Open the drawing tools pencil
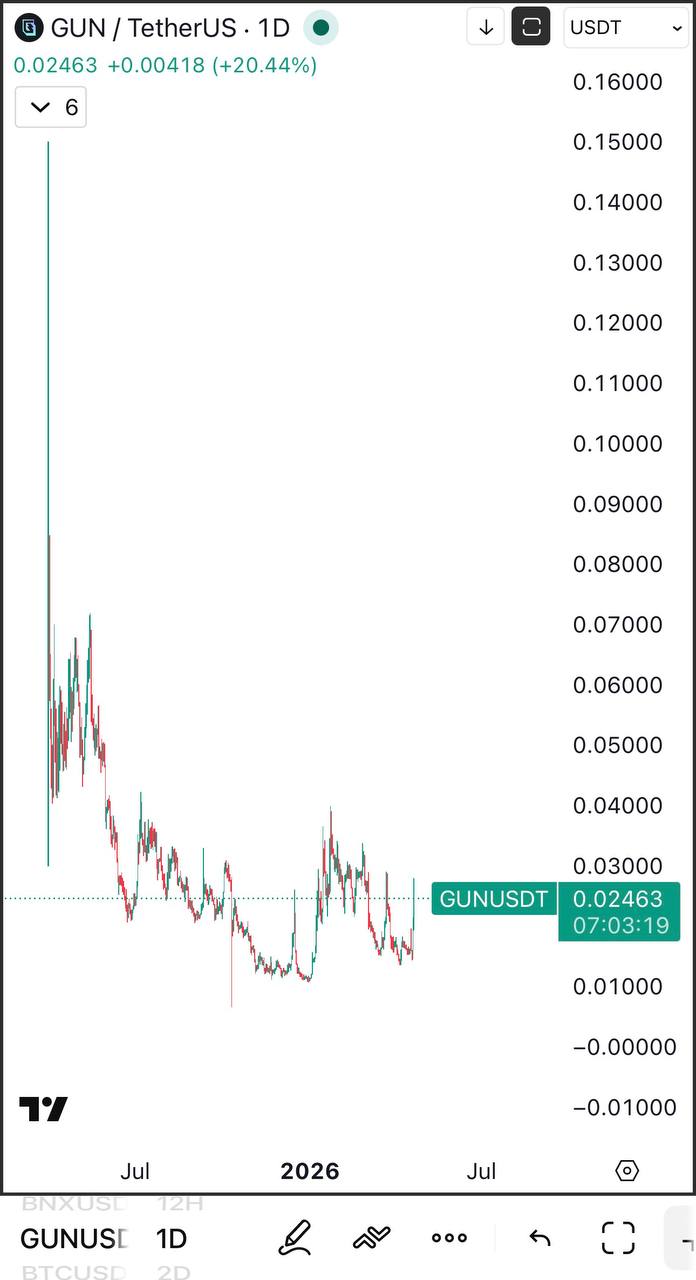The height and width of the screenshot is (1280, 696). 294,1238
